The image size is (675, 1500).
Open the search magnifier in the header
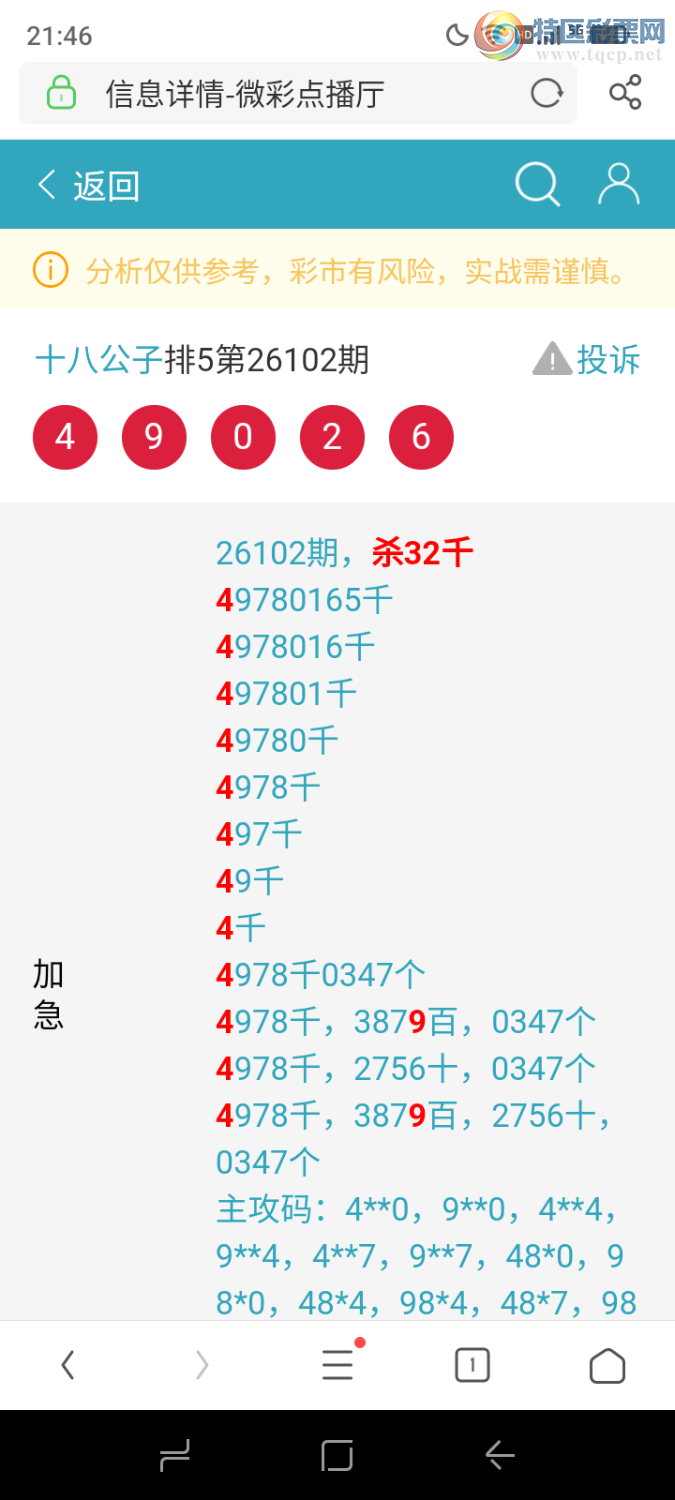coord(537,185)
